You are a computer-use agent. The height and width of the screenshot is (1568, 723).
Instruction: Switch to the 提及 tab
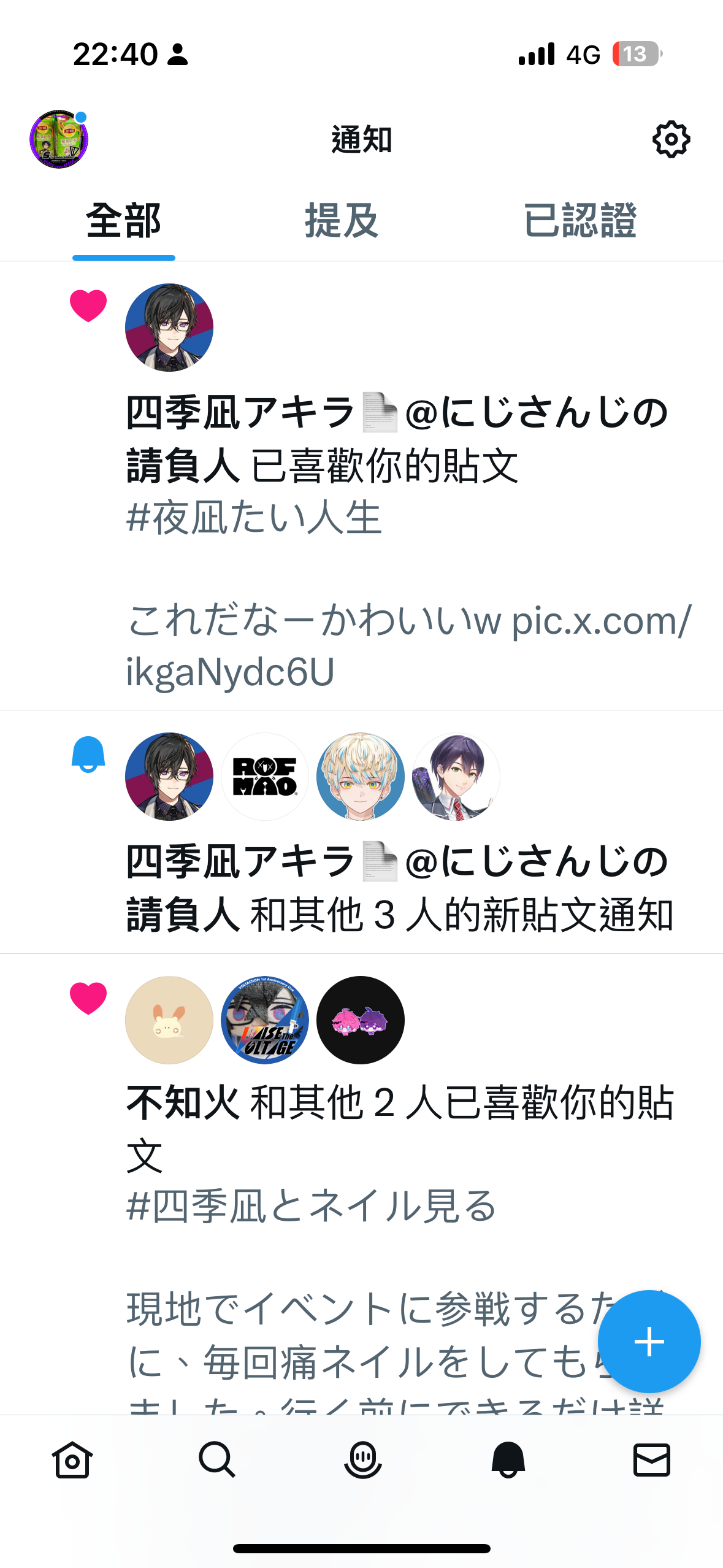(342, 221)
